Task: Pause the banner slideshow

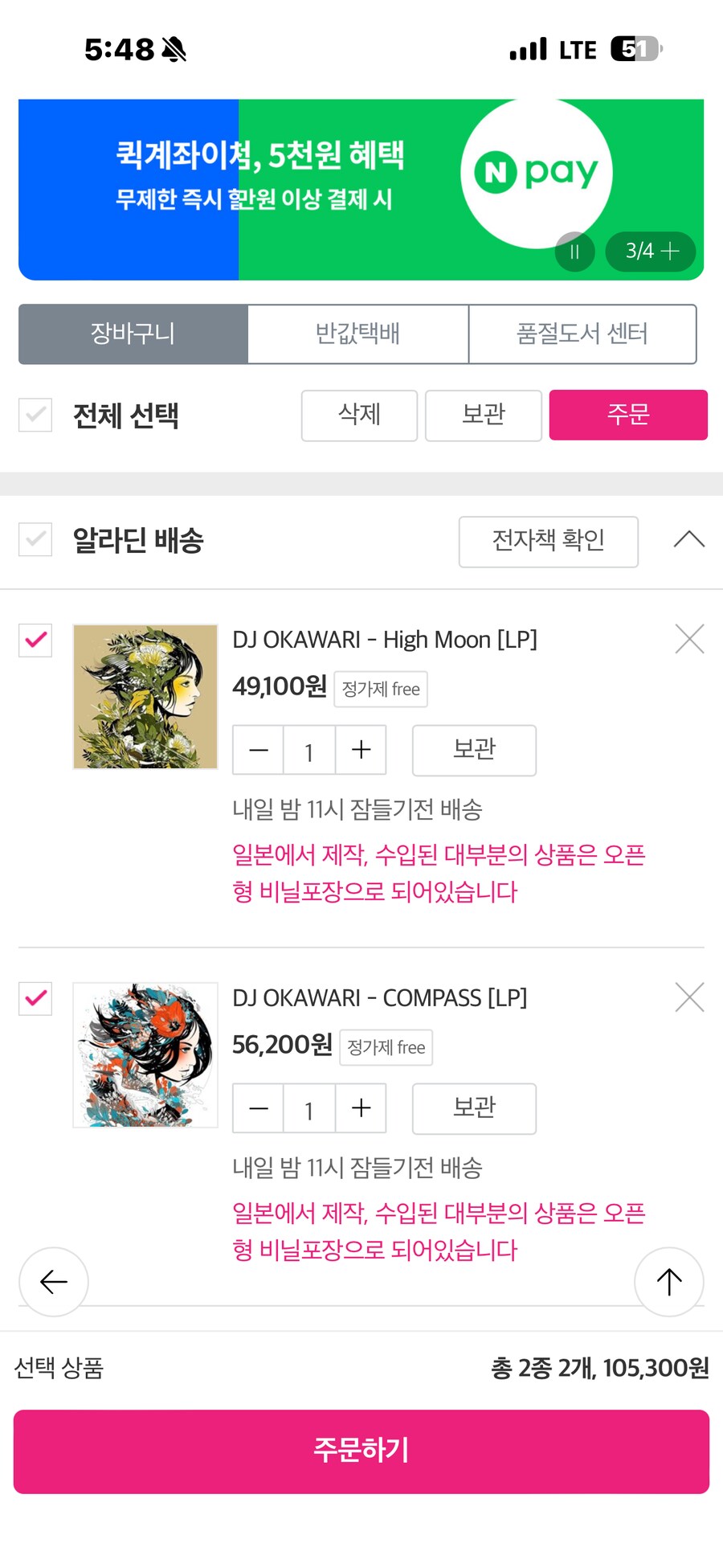Action: [574, 252]
